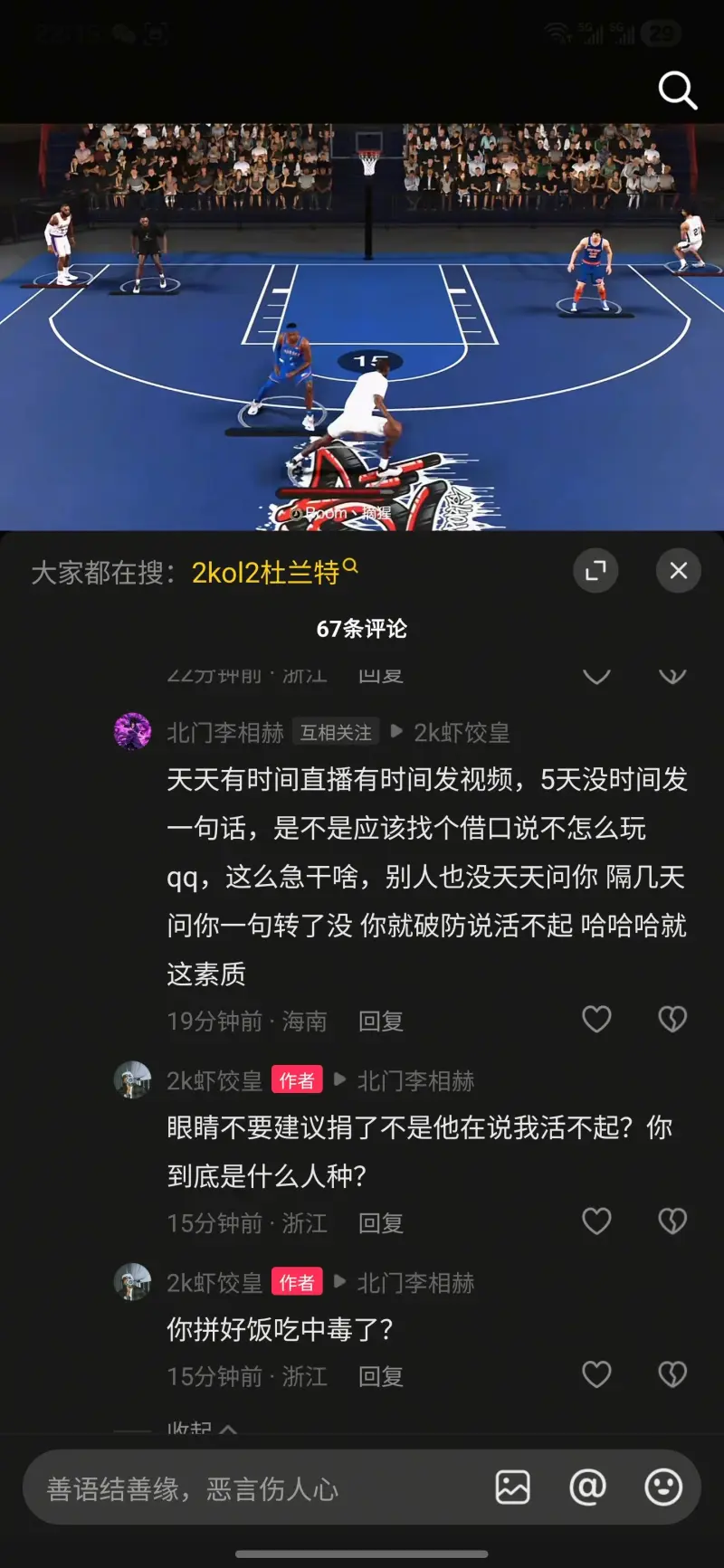Collapse replies with 收起
Image resolution: width=724 pixels, height=1568 pixels.
coord(201,1428)
